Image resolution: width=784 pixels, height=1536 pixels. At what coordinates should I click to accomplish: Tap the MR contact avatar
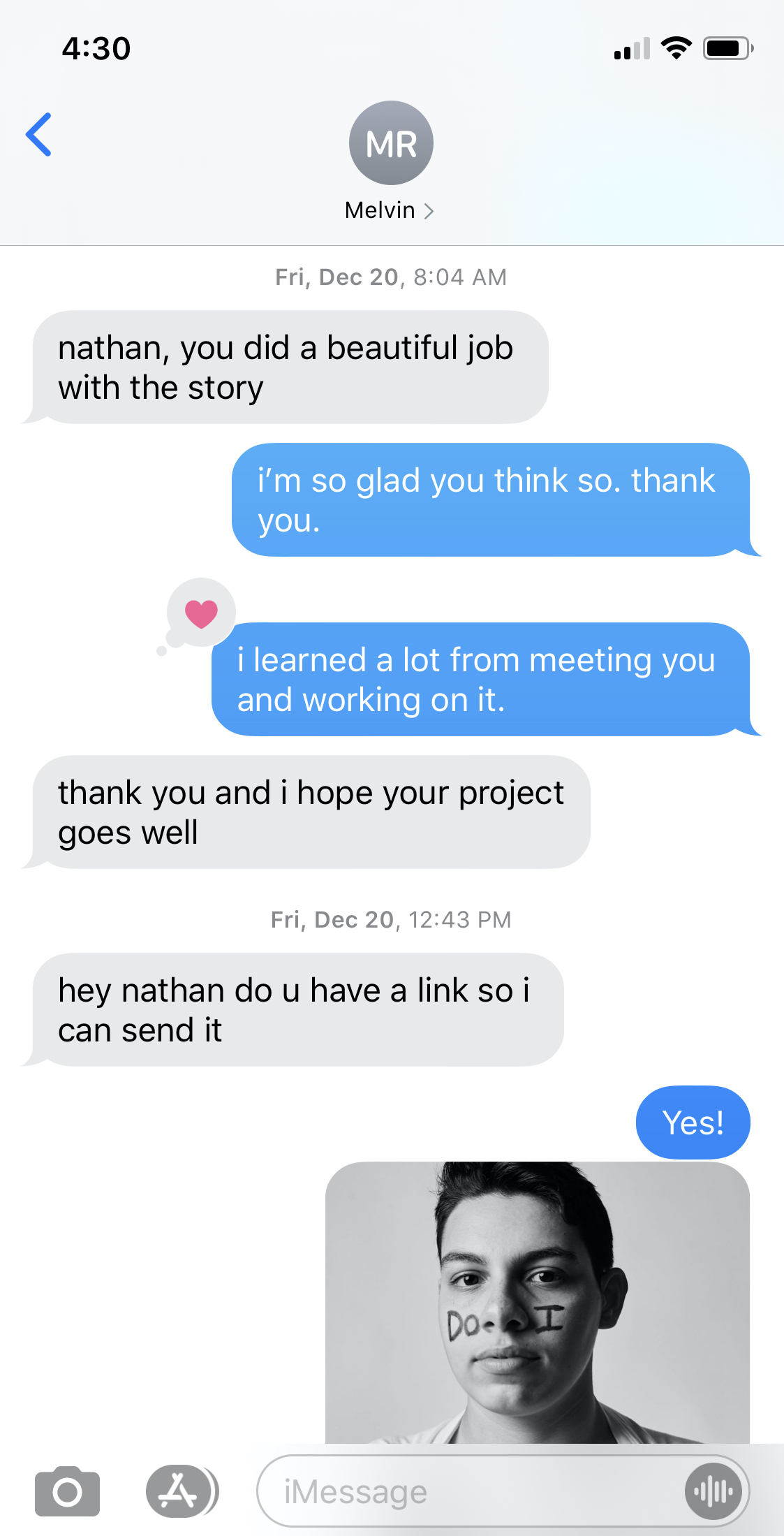click(x=391, y=143)
